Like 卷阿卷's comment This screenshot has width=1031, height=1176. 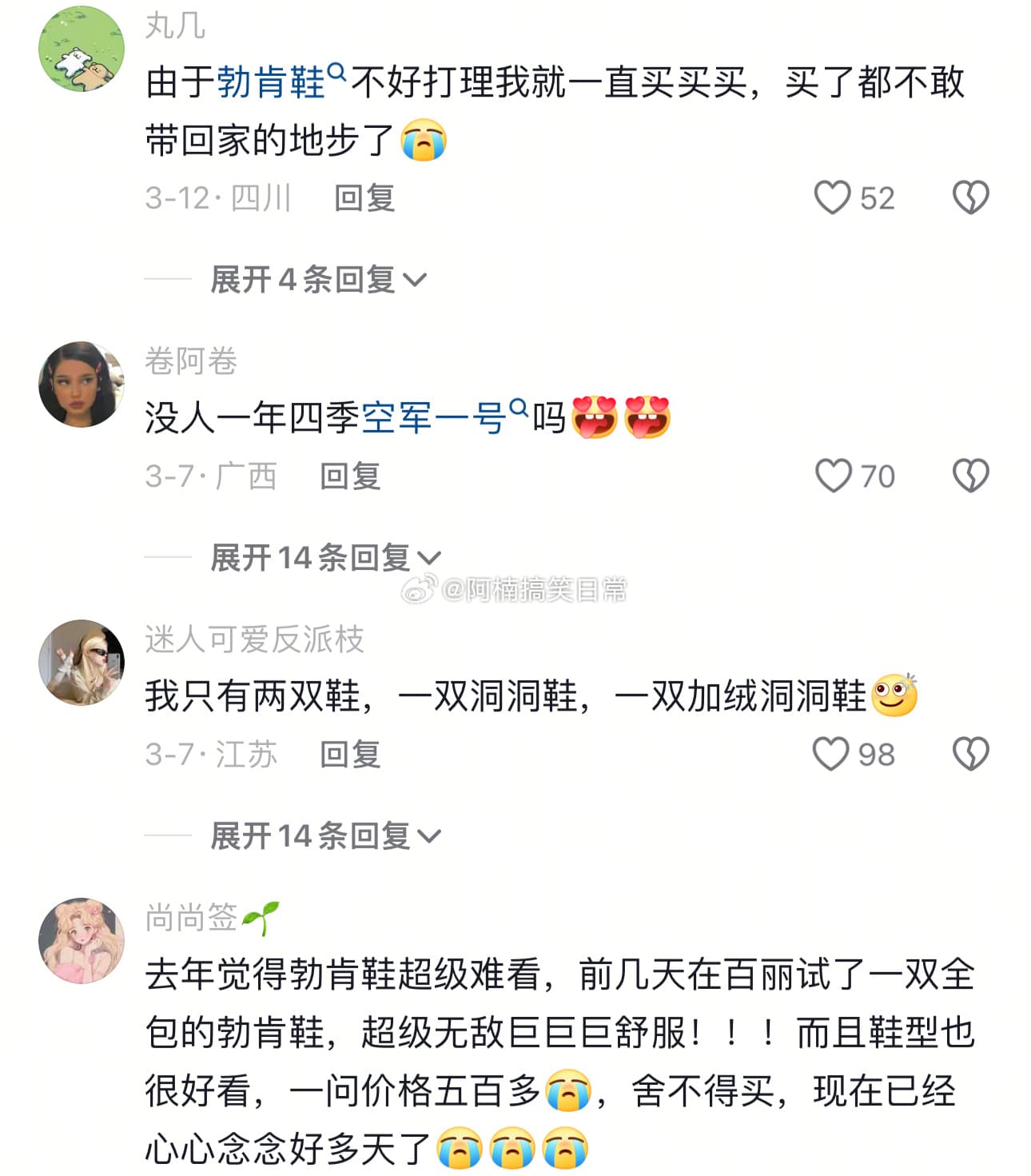833,476
